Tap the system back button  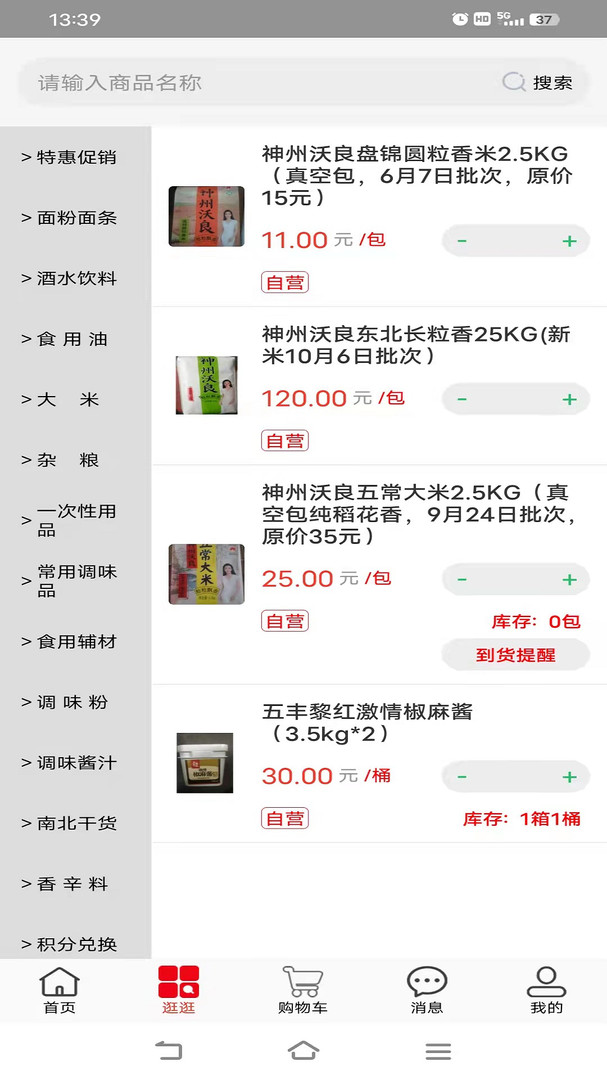tap(169, 1051)
